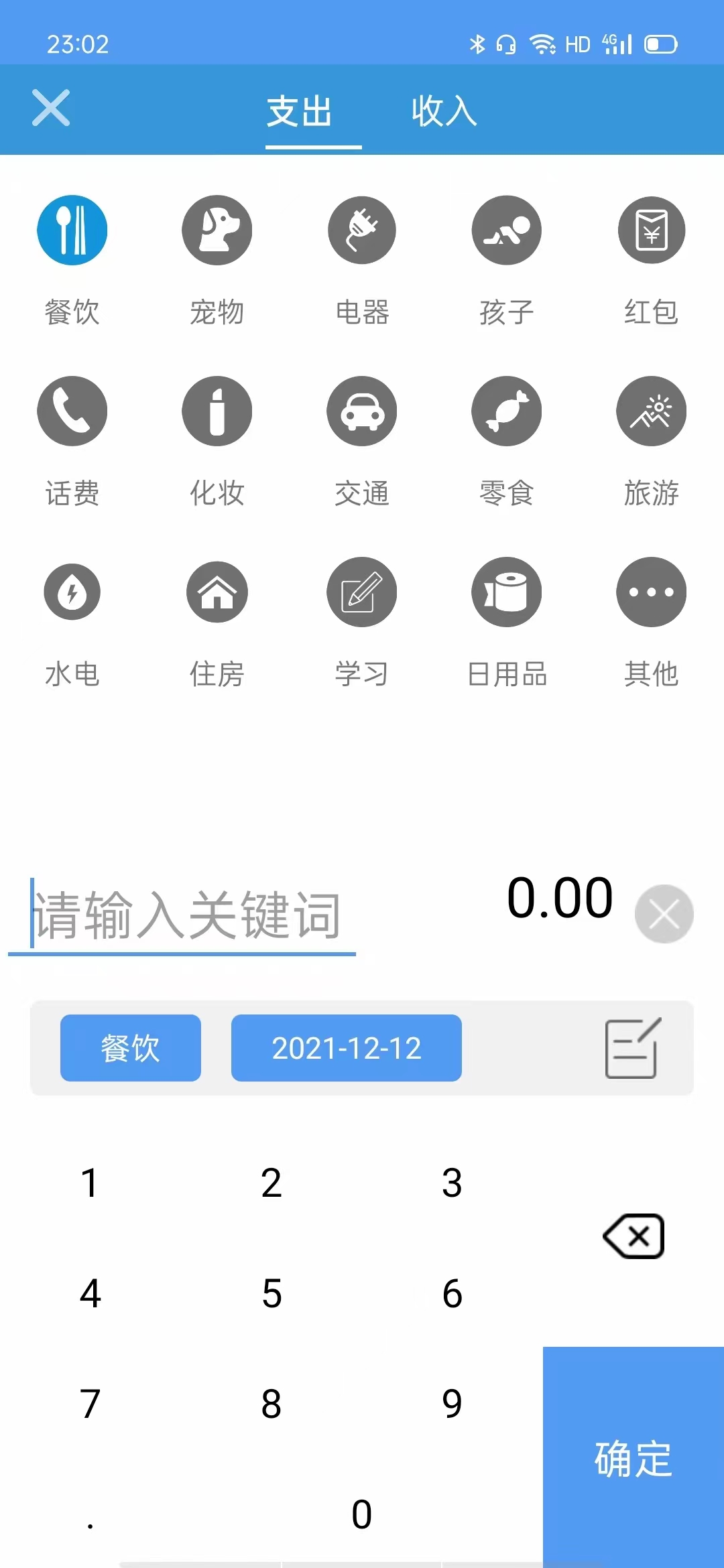This screenshot has width=724, height=1568.
Task: Open the note edit icon near the date
Action: 632,1047
